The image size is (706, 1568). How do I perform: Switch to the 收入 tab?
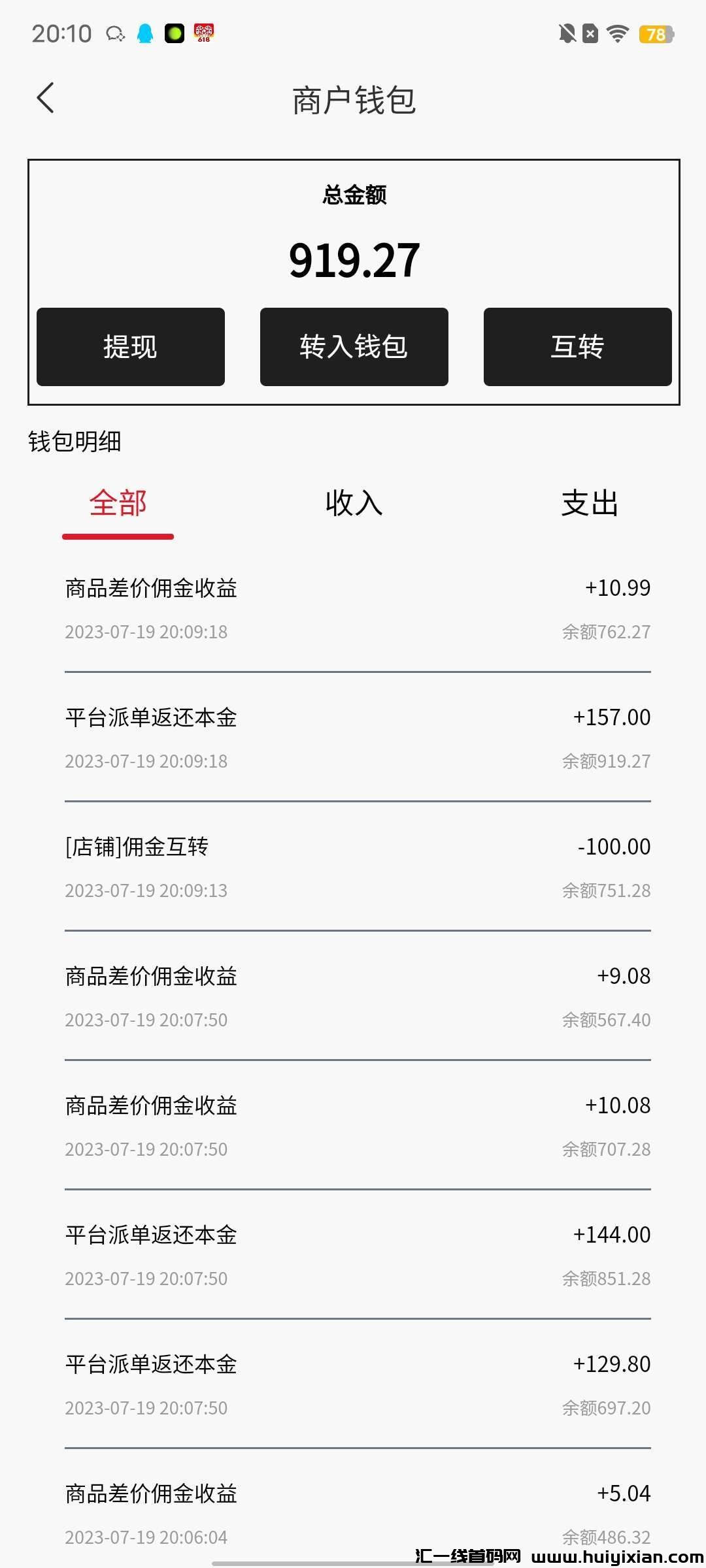[x=354, y=504]
